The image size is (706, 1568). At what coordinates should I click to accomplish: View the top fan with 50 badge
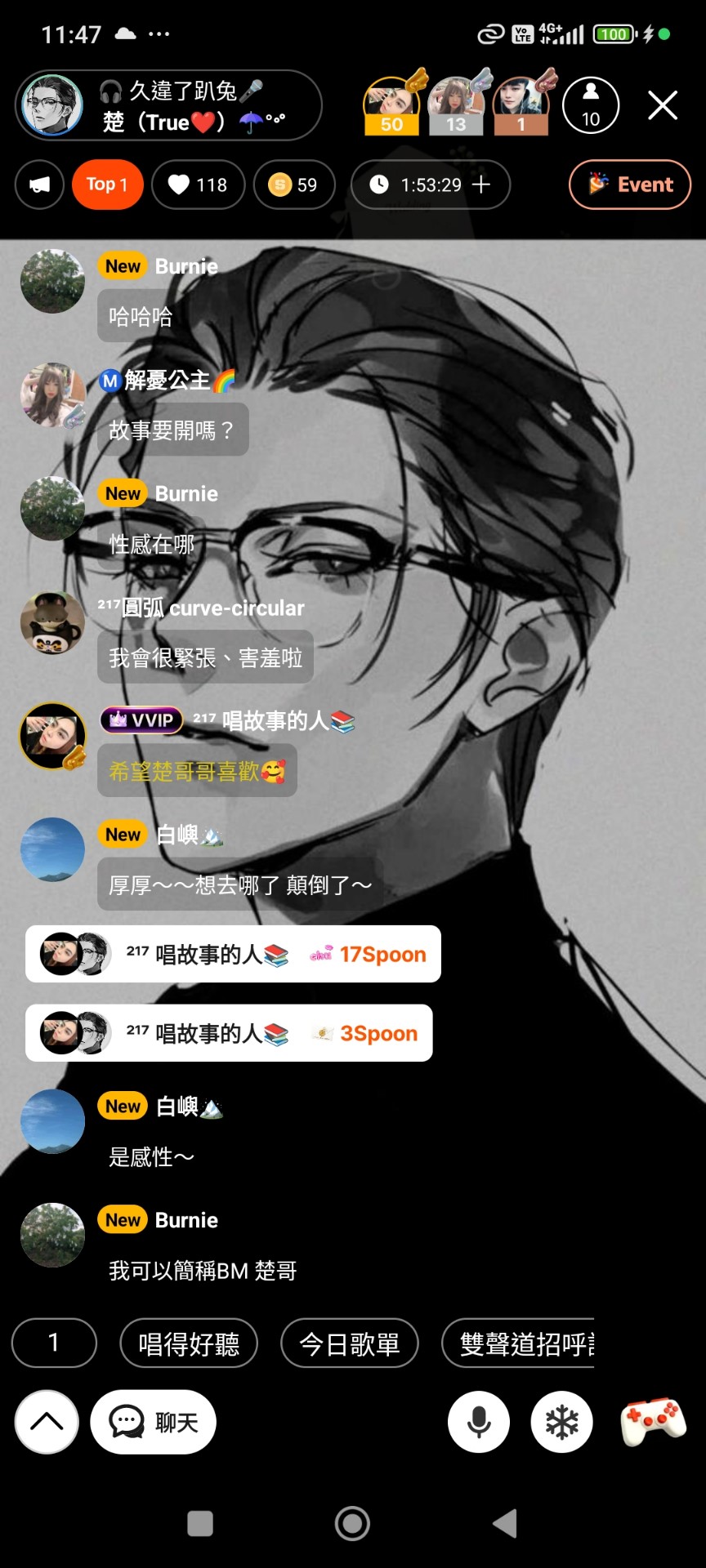click(392, 105)
